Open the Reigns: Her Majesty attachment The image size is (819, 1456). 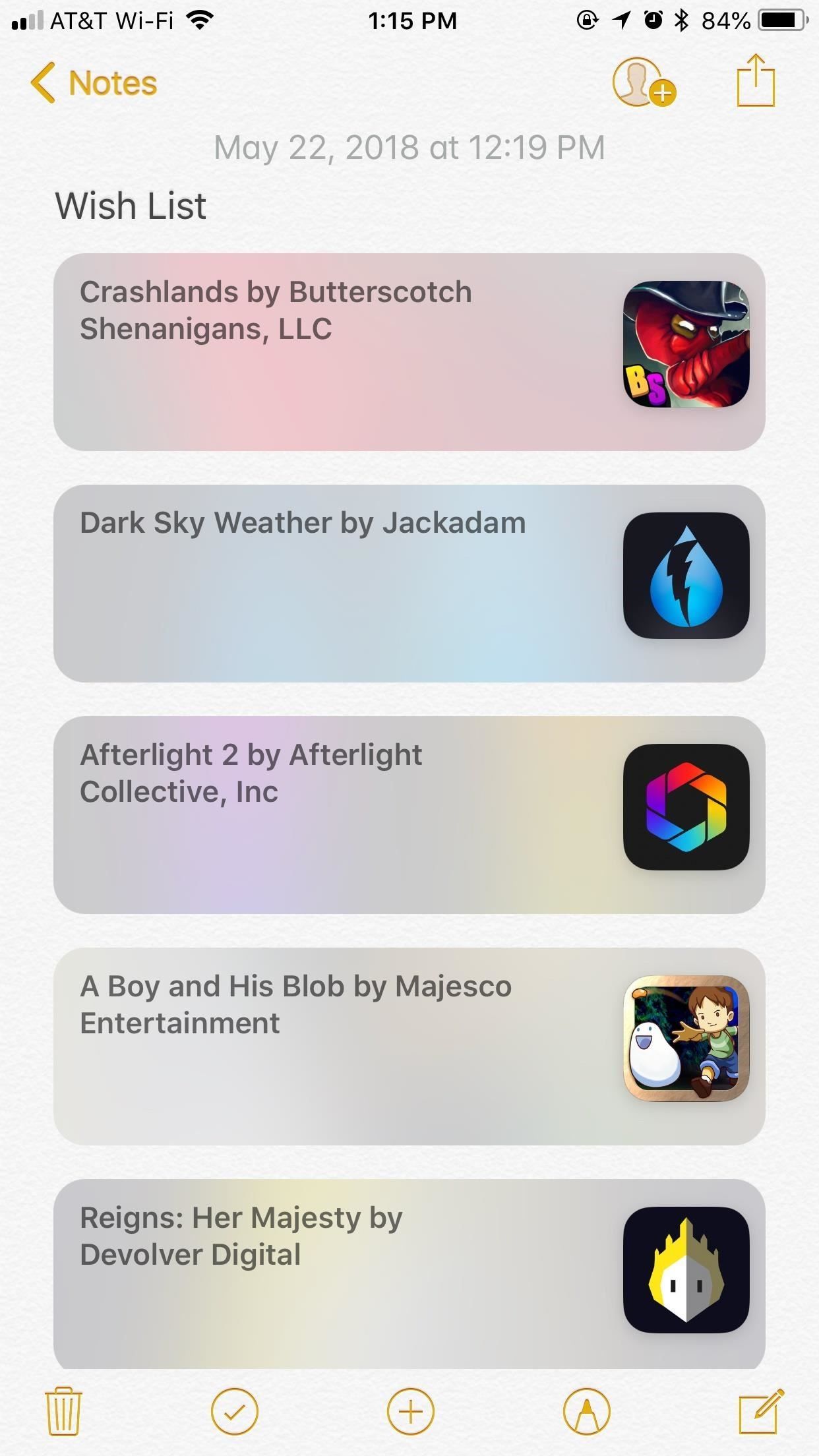tap(330, 1273)
